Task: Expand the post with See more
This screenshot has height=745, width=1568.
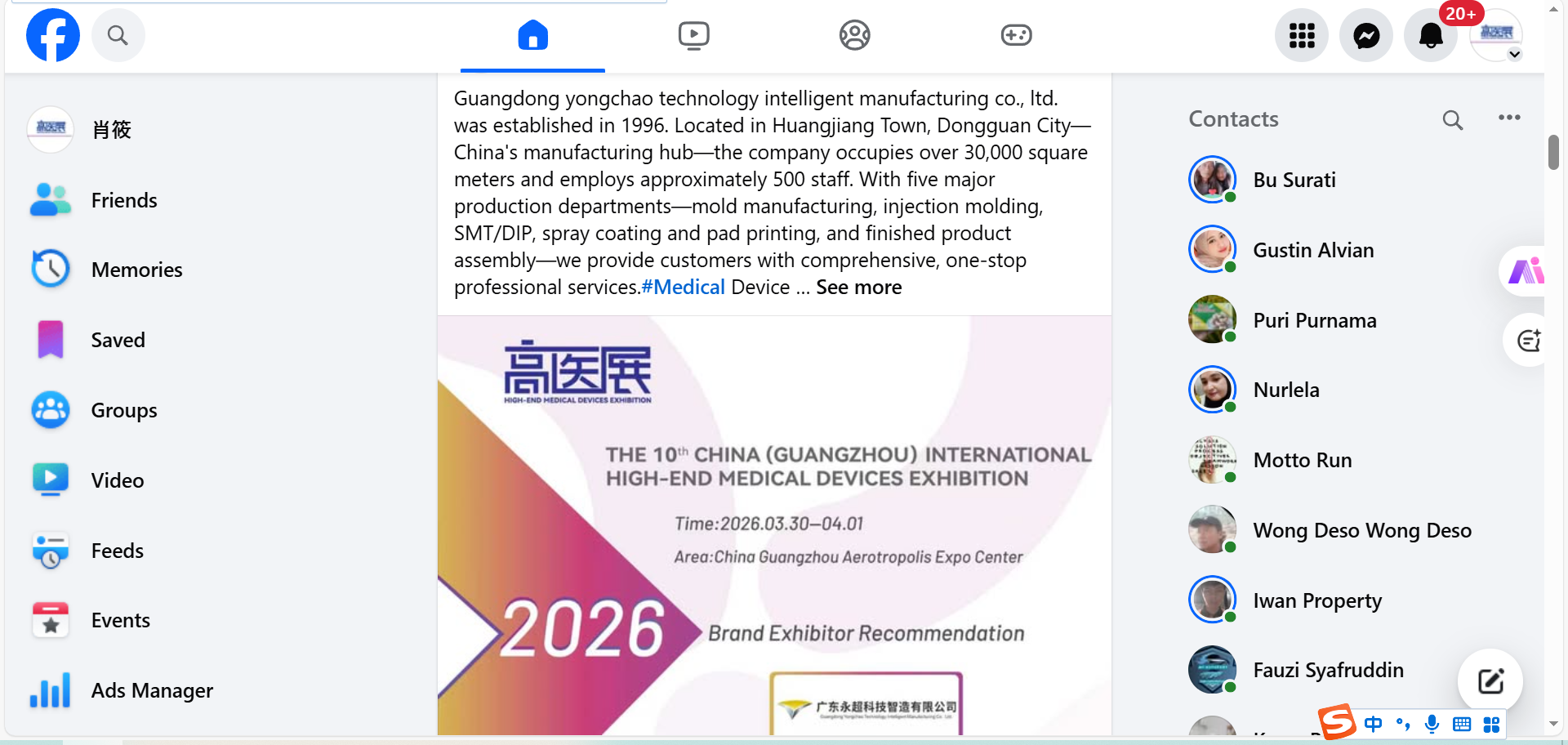Action: pos(858,288)
